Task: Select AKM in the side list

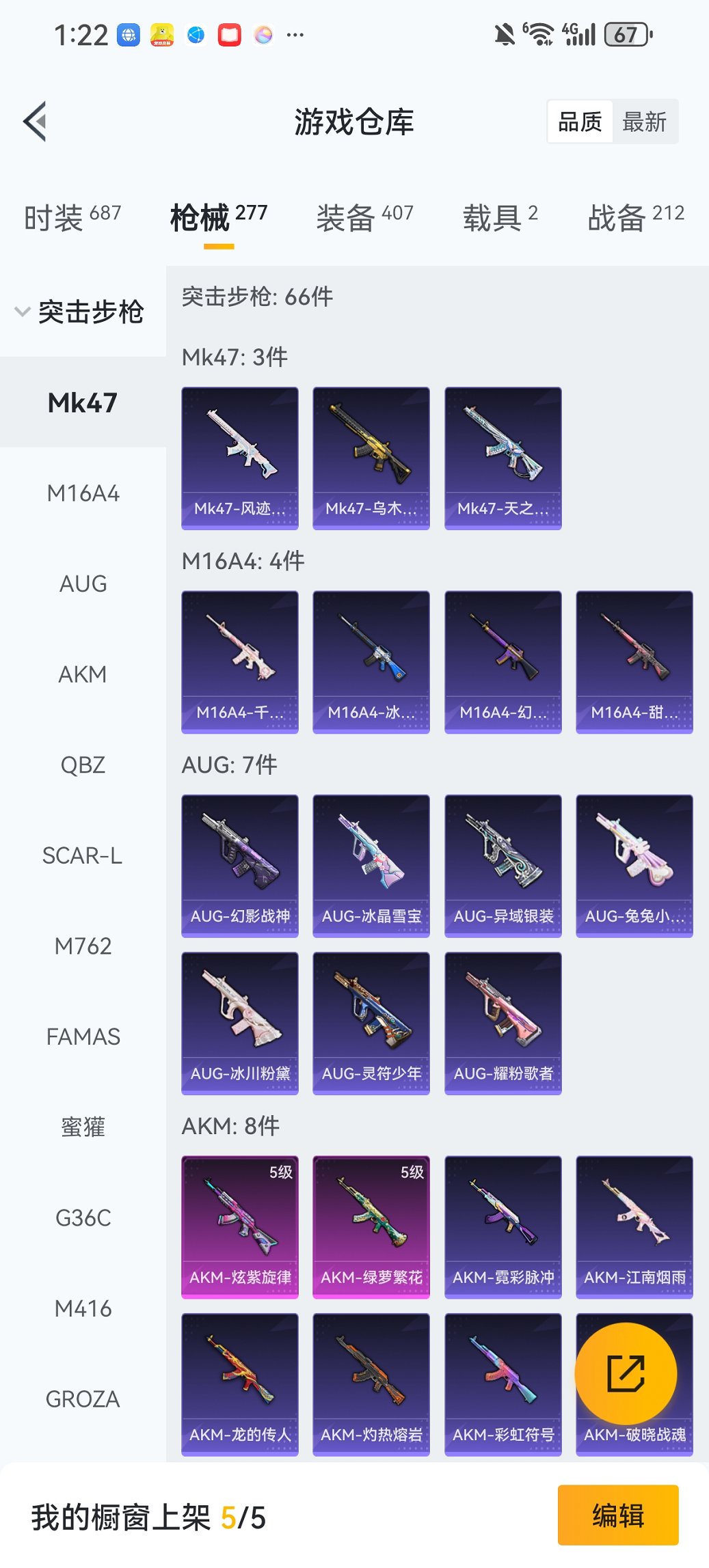Action: pyautogui.click(x=83, y=674)
